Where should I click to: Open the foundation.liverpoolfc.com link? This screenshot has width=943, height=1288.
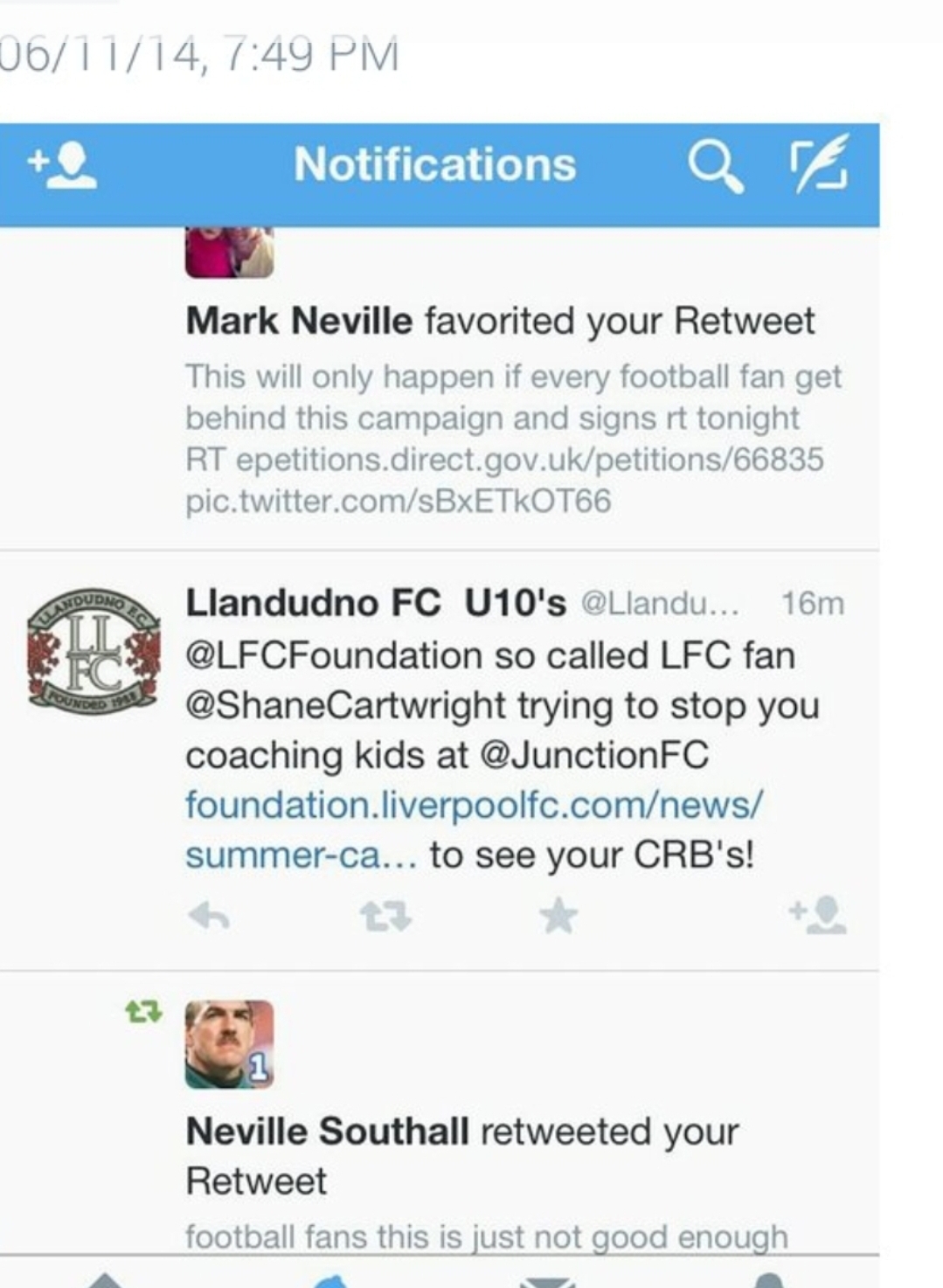(x=474, y=805)
